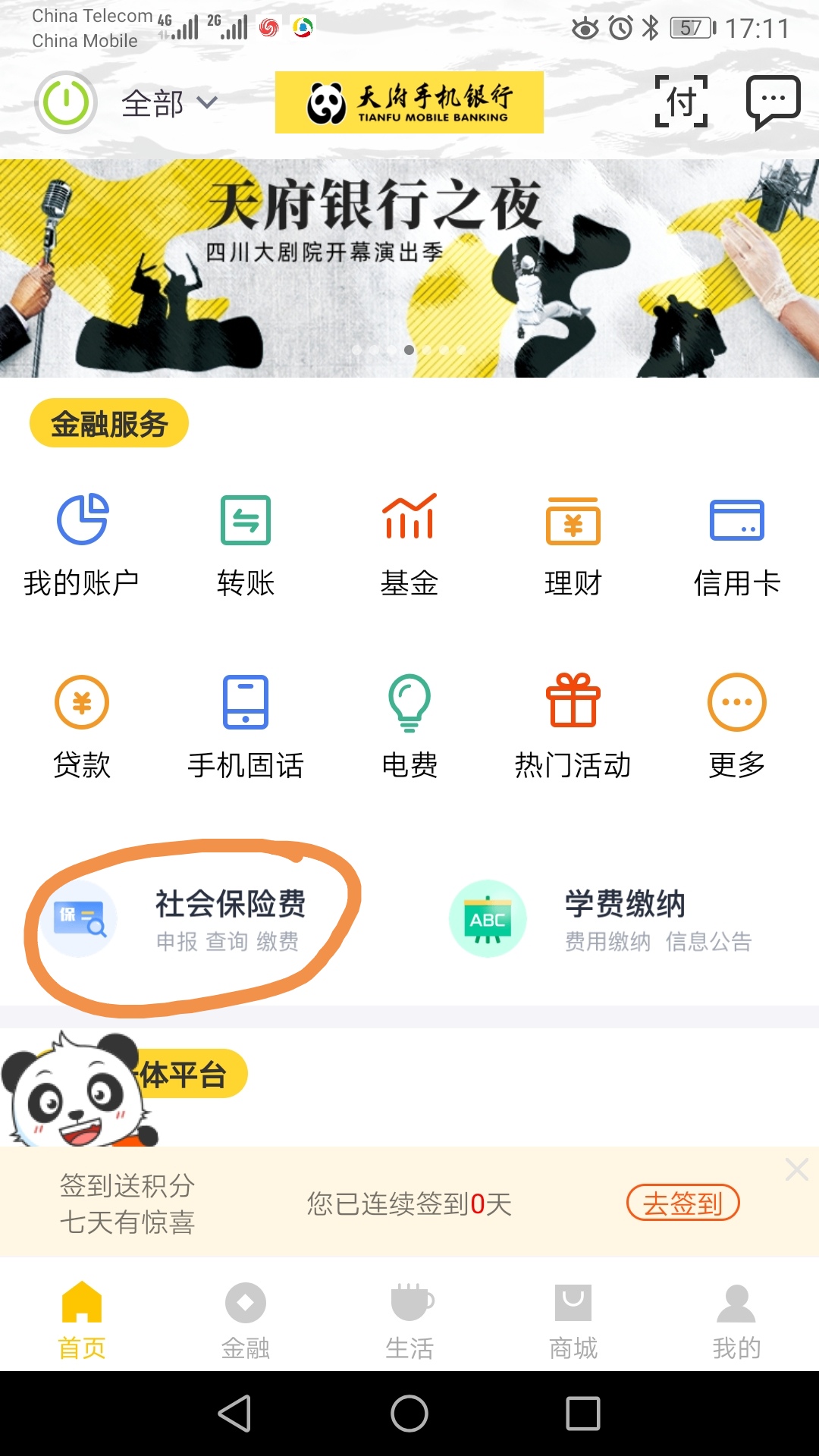
Task: Expand the 全部 dropdown
Action: [x=169, y=103]
